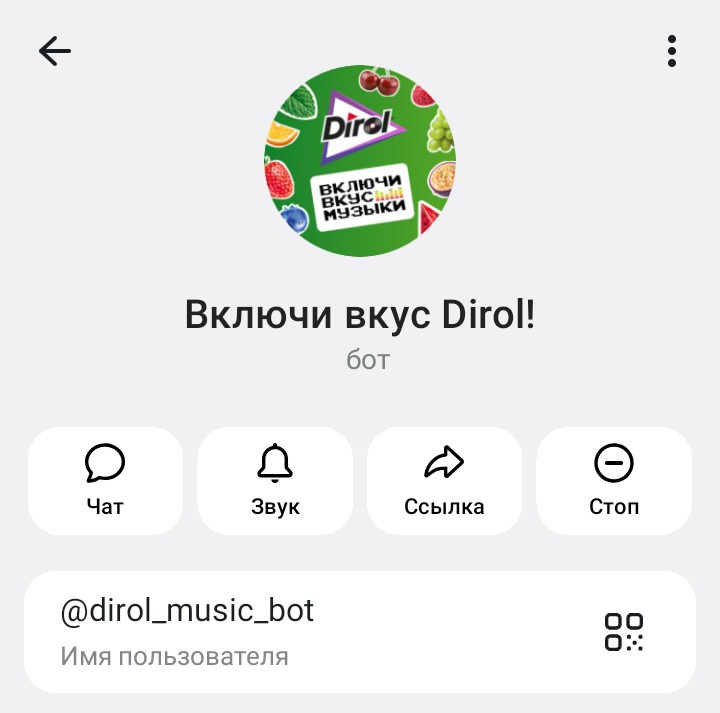Viewport: 720px width, 713px height.
Task: Share the bot via Ссылка button
Action: click(444, 481)
